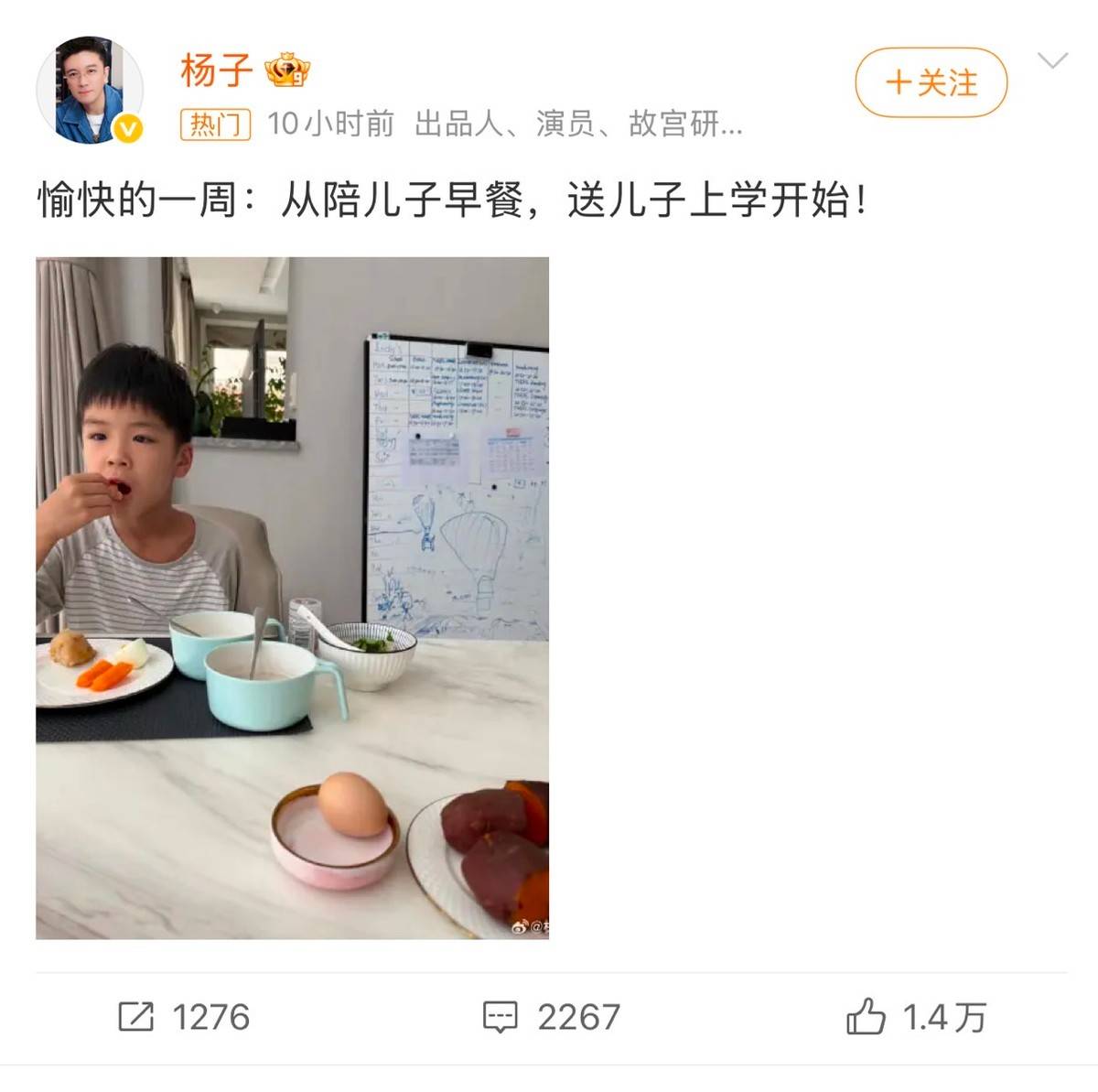Like this post (1.4万)
The width and height of the screenshot is (1098, 1092).
click(916, 1017)
